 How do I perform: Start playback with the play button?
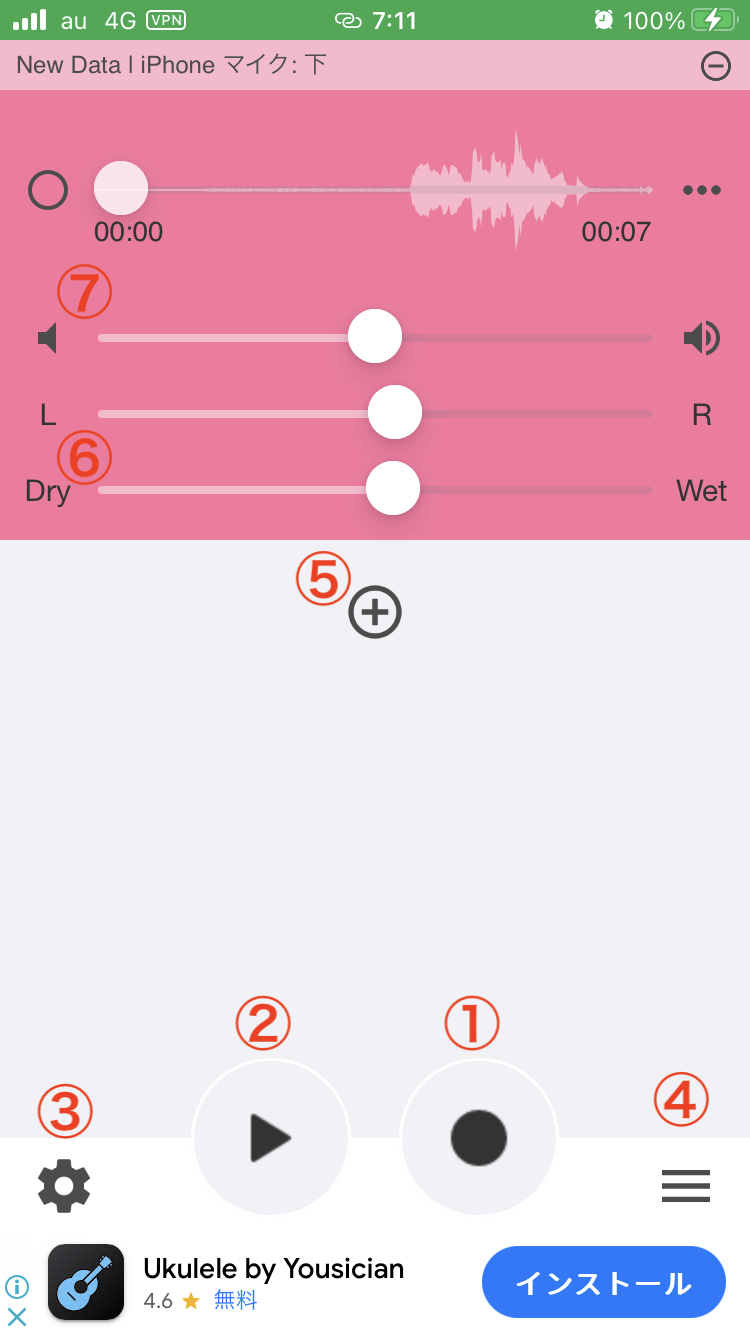pyautogui.click(x=270, y=1138)
